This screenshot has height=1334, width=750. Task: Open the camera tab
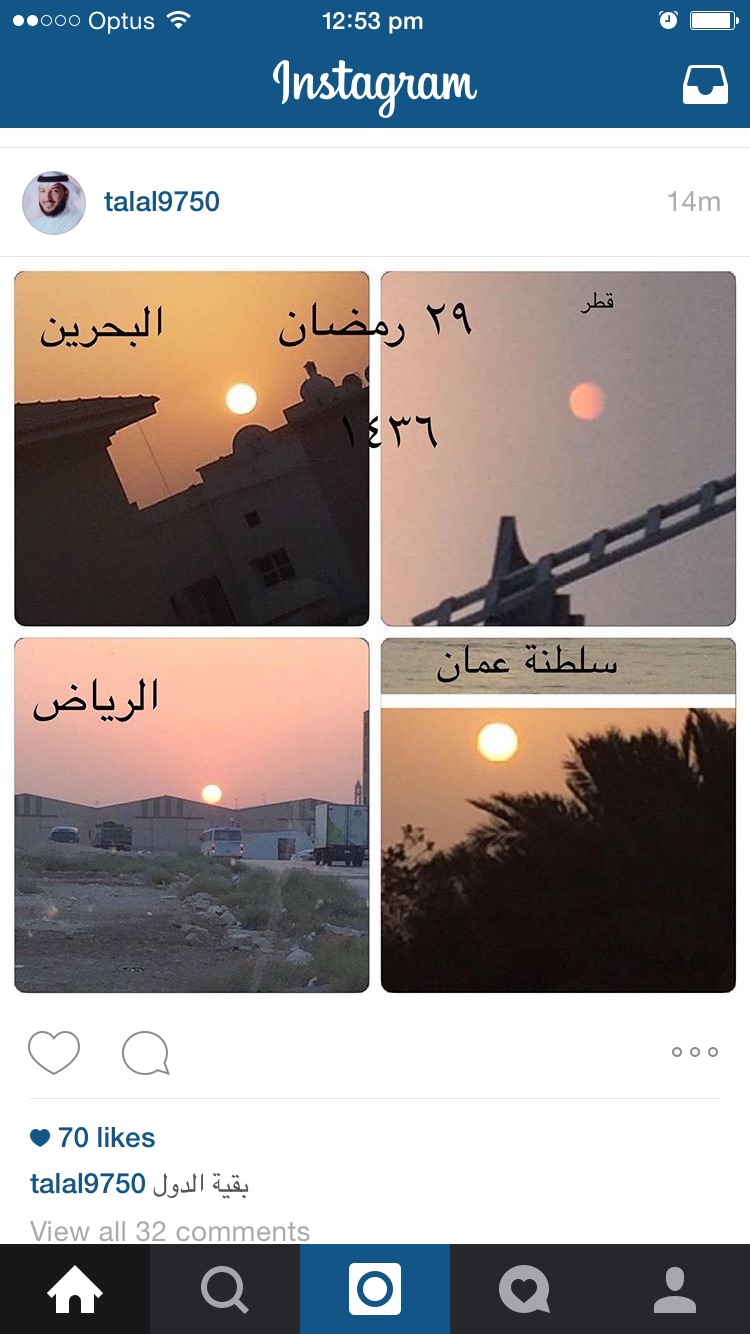375,1290
